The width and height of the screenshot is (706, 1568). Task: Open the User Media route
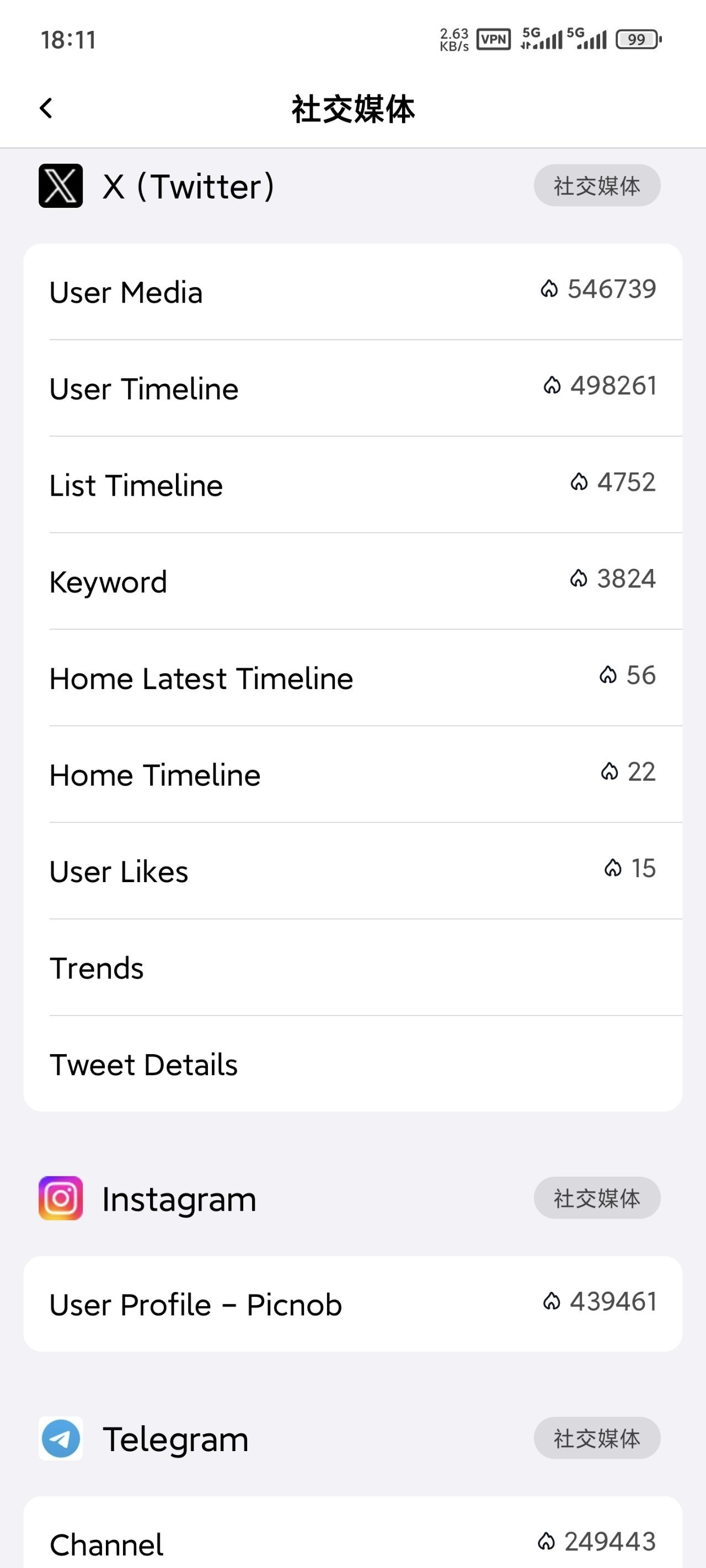[x=352, y=292]
